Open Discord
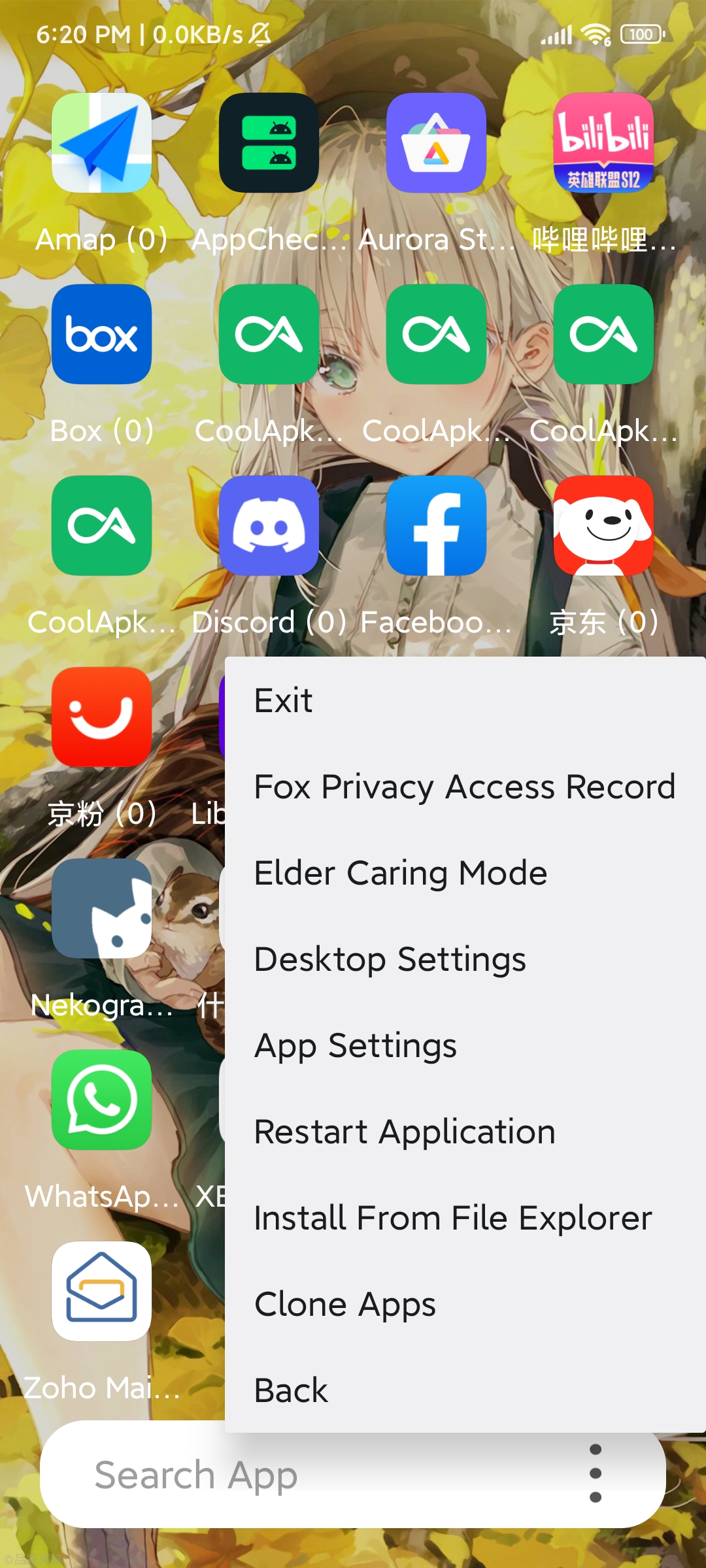The width and height of the screenshot is (706, 1568). tap(269, 525)
